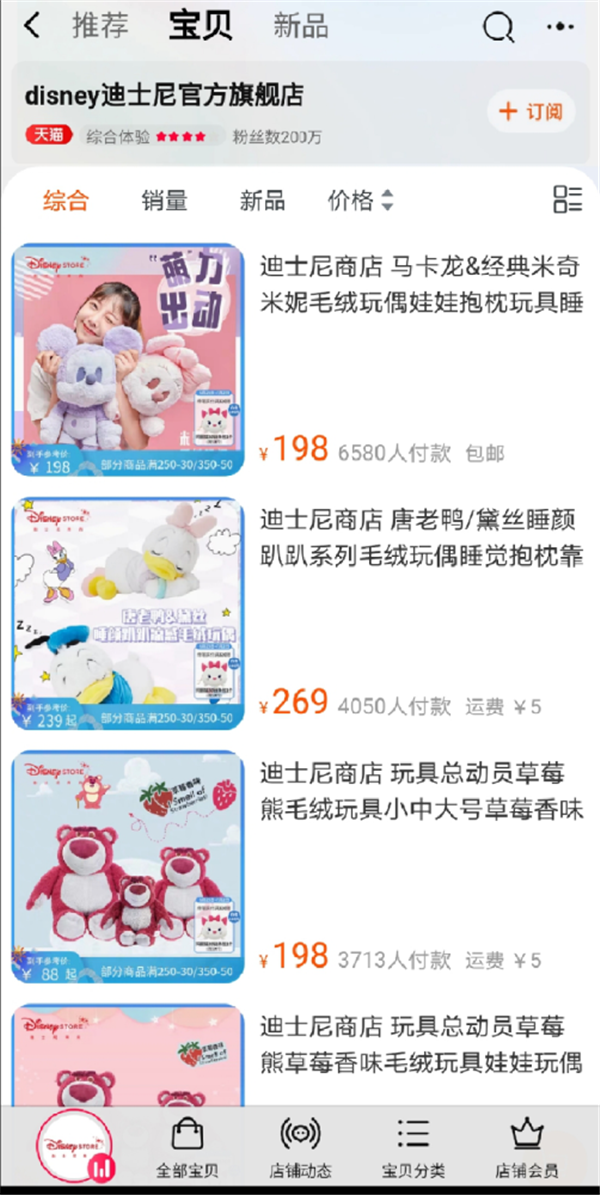Go to the 全部宝贝 tab
600x1195 pixels.
[x=187, y=1148]
